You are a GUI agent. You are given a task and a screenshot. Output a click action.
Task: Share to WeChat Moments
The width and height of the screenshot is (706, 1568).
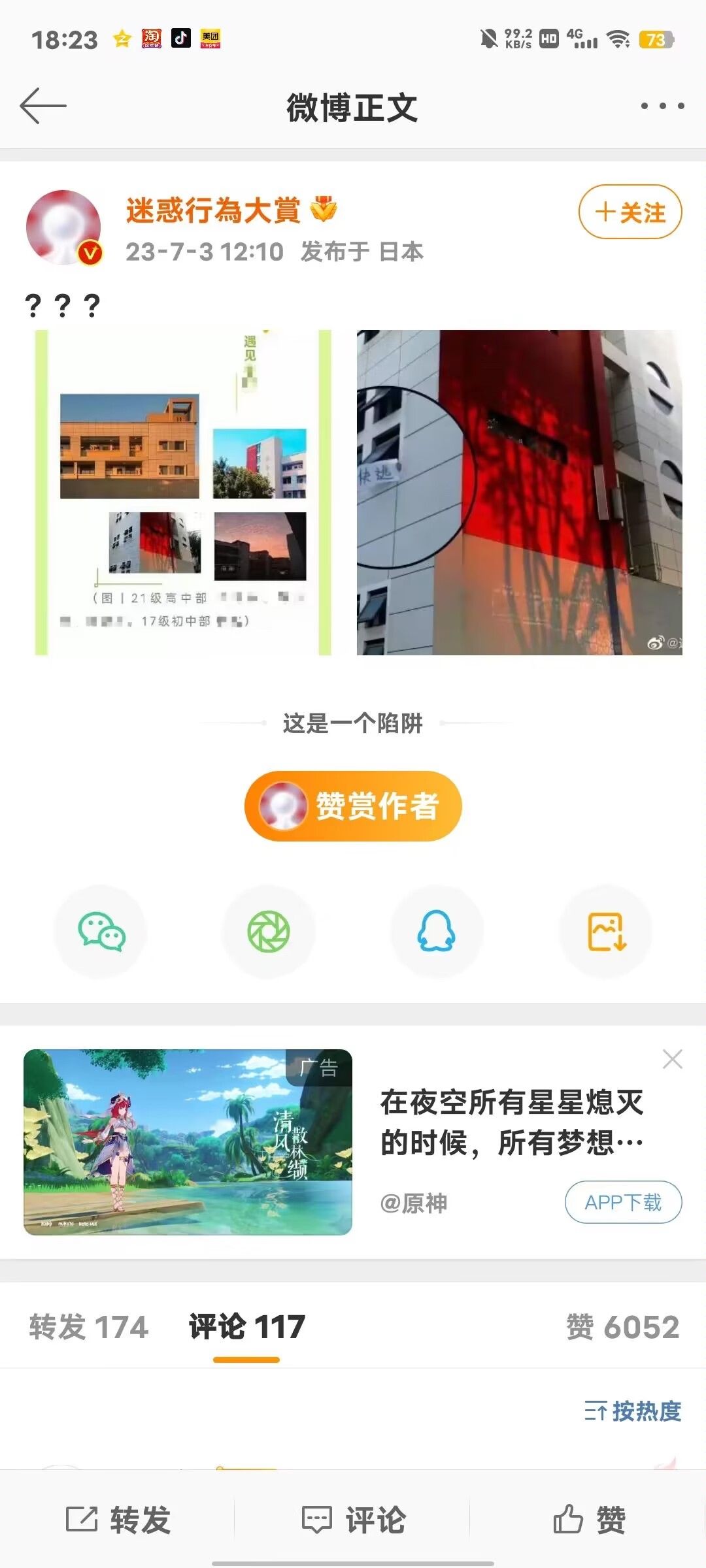[269, 931]
